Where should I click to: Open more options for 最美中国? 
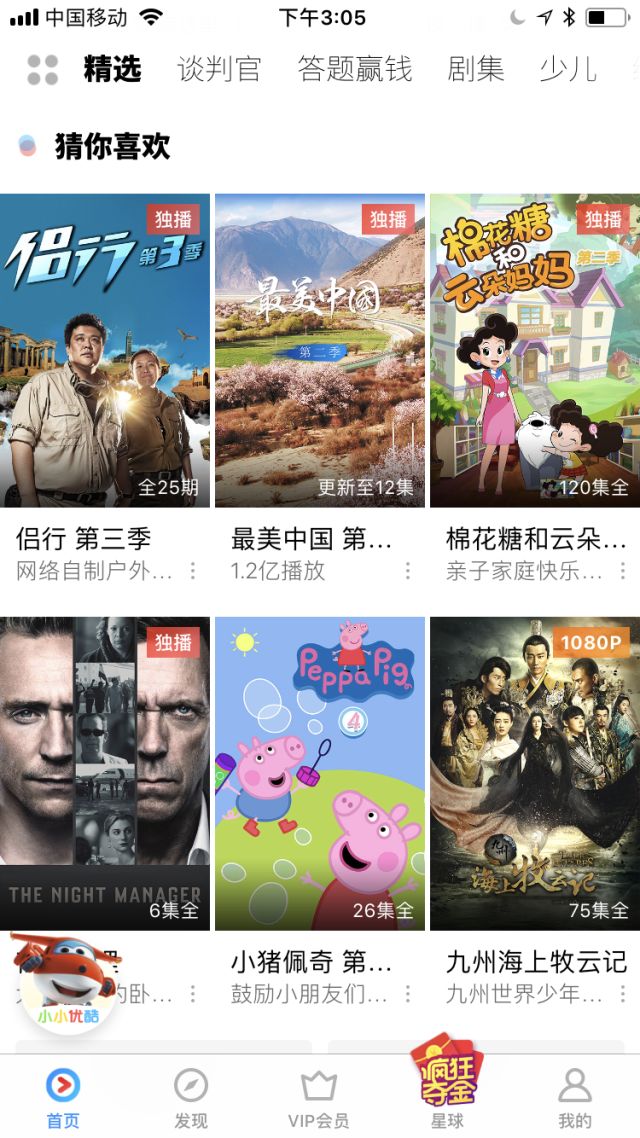click(408, 571)
